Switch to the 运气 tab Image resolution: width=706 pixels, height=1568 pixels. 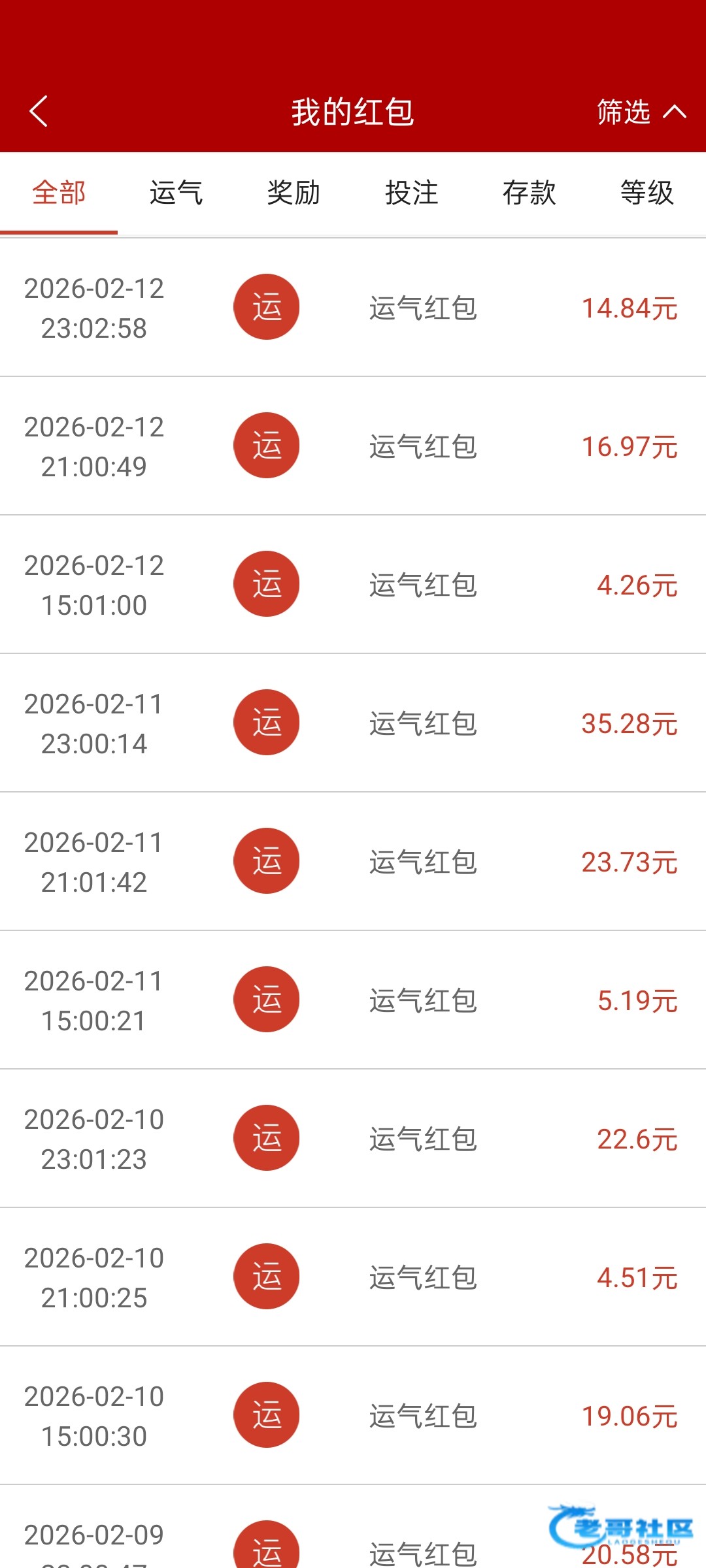(x=176, y=193)
